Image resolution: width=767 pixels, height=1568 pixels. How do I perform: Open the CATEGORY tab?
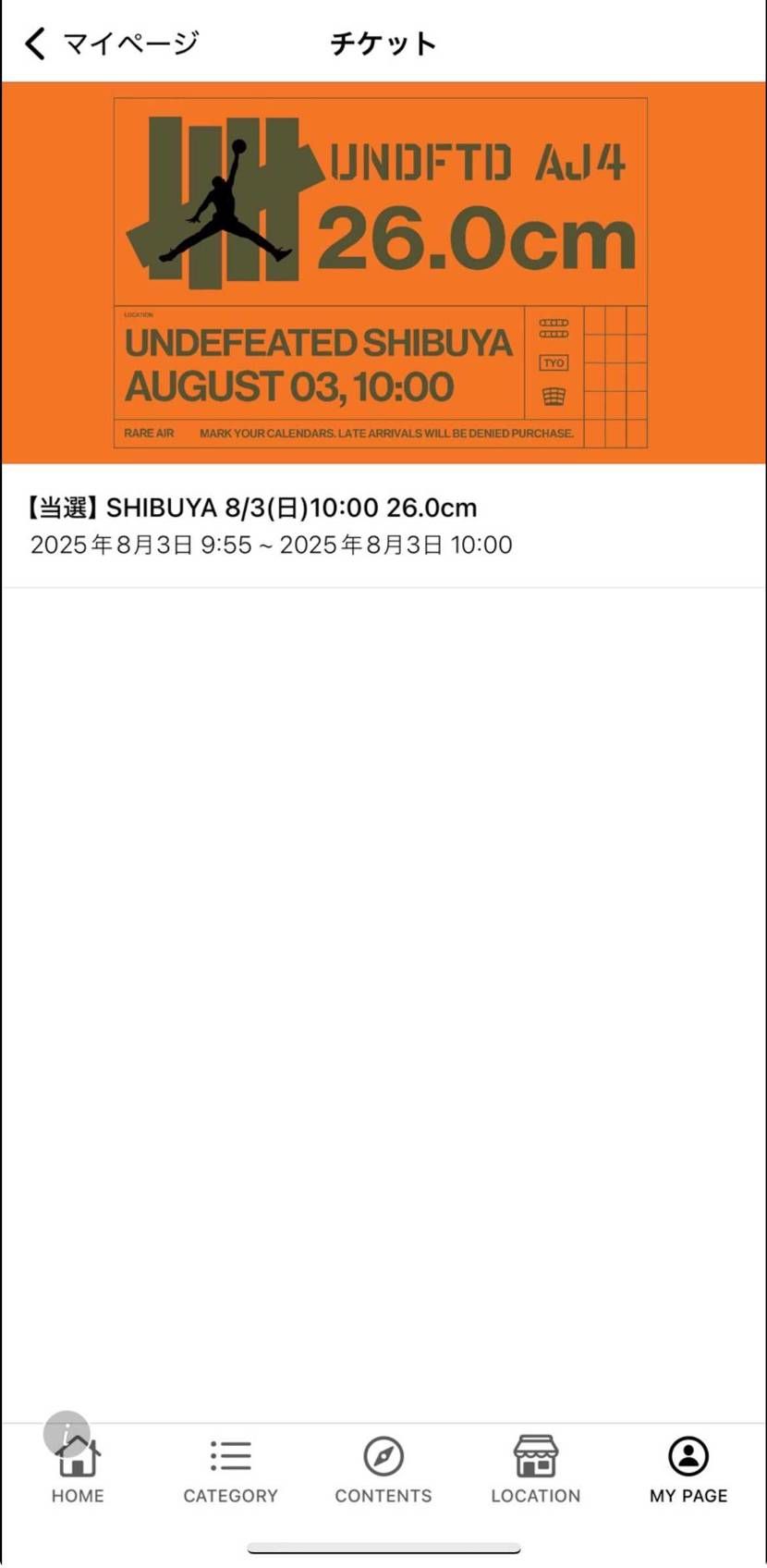pos(230,1470)
